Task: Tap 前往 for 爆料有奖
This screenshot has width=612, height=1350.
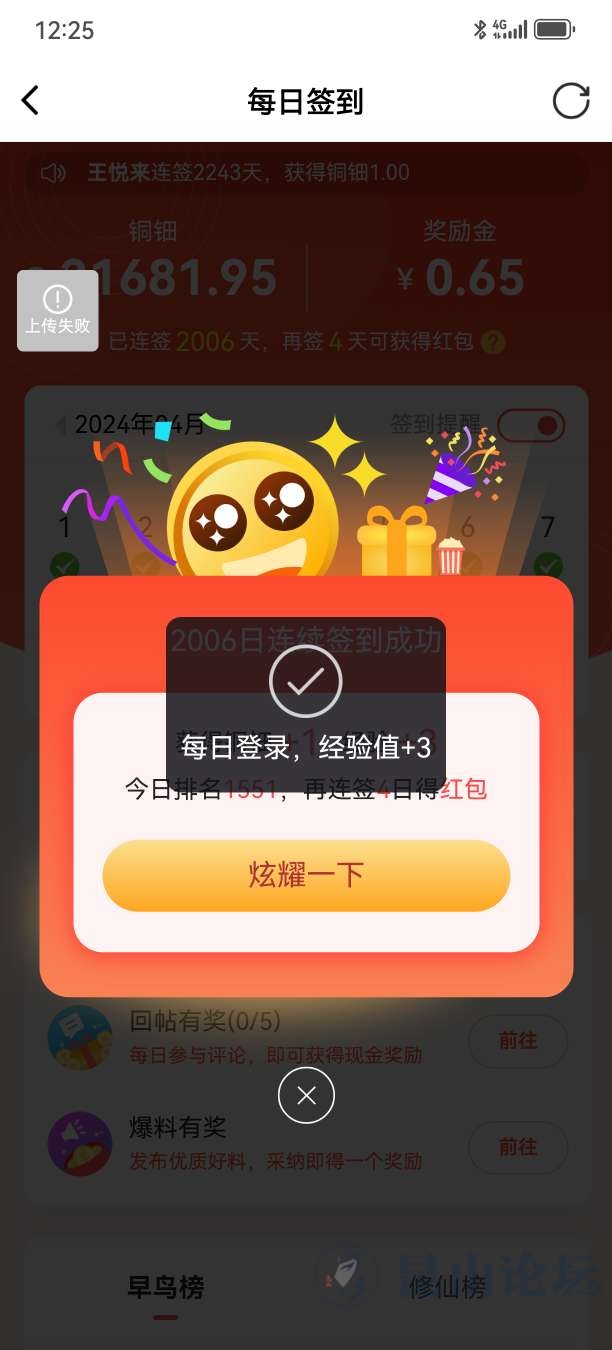Action: [x=518, y=1147]
